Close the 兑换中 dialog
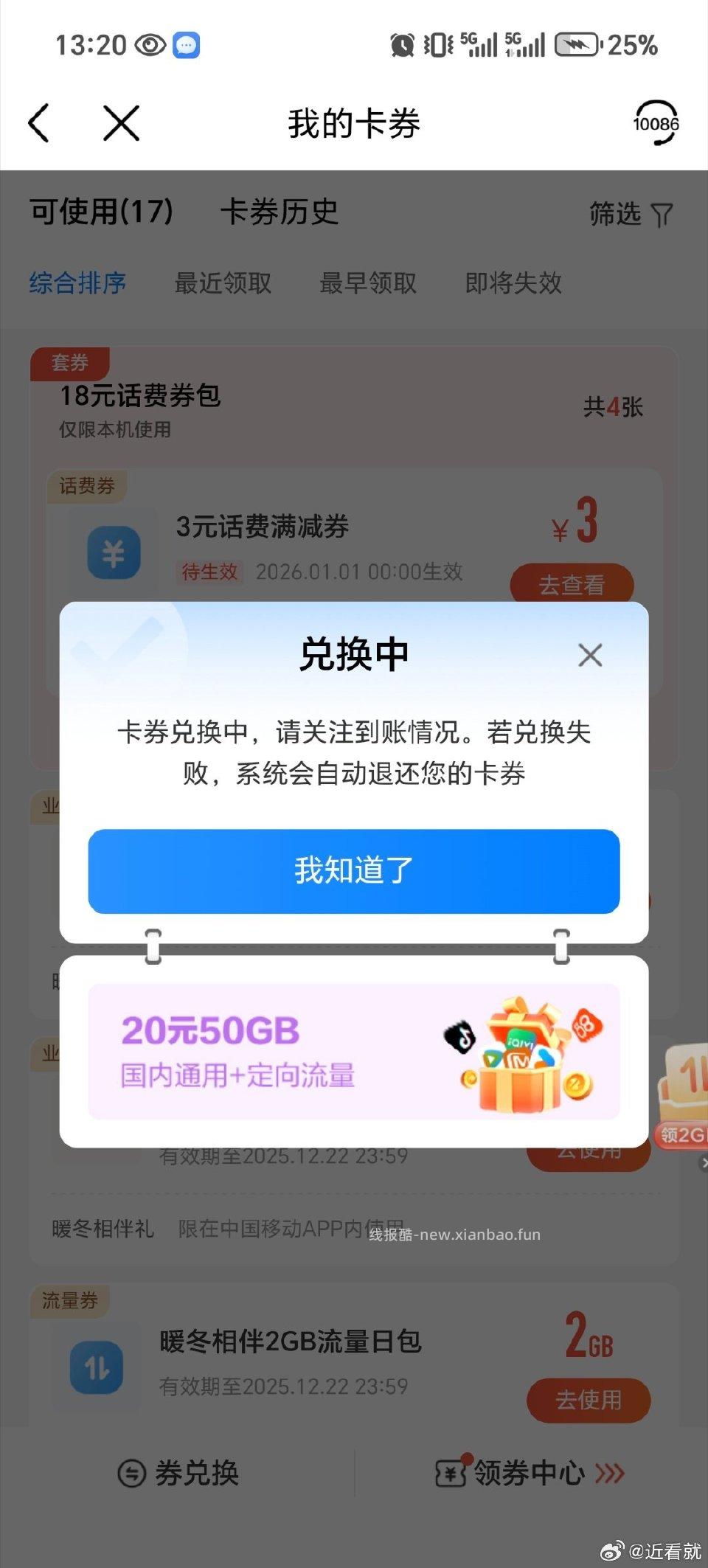This screenshot has height=1568, width=708. pyautogui.click(x=590, y=655)
